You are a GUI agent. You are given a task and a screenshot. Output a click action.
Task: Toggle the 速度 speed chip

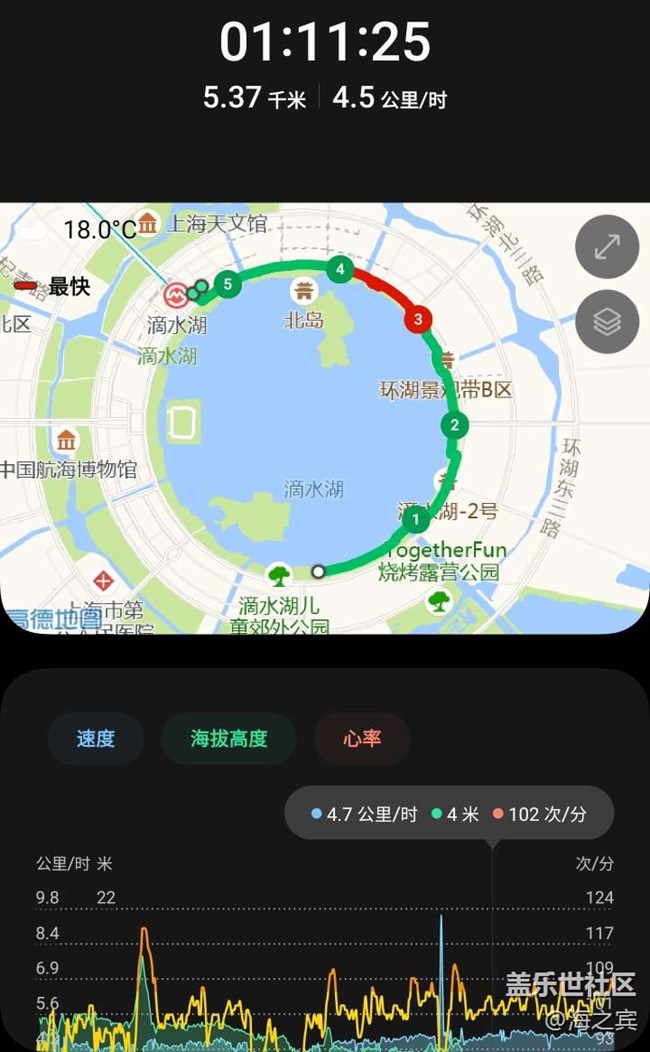tap(96, 739)
